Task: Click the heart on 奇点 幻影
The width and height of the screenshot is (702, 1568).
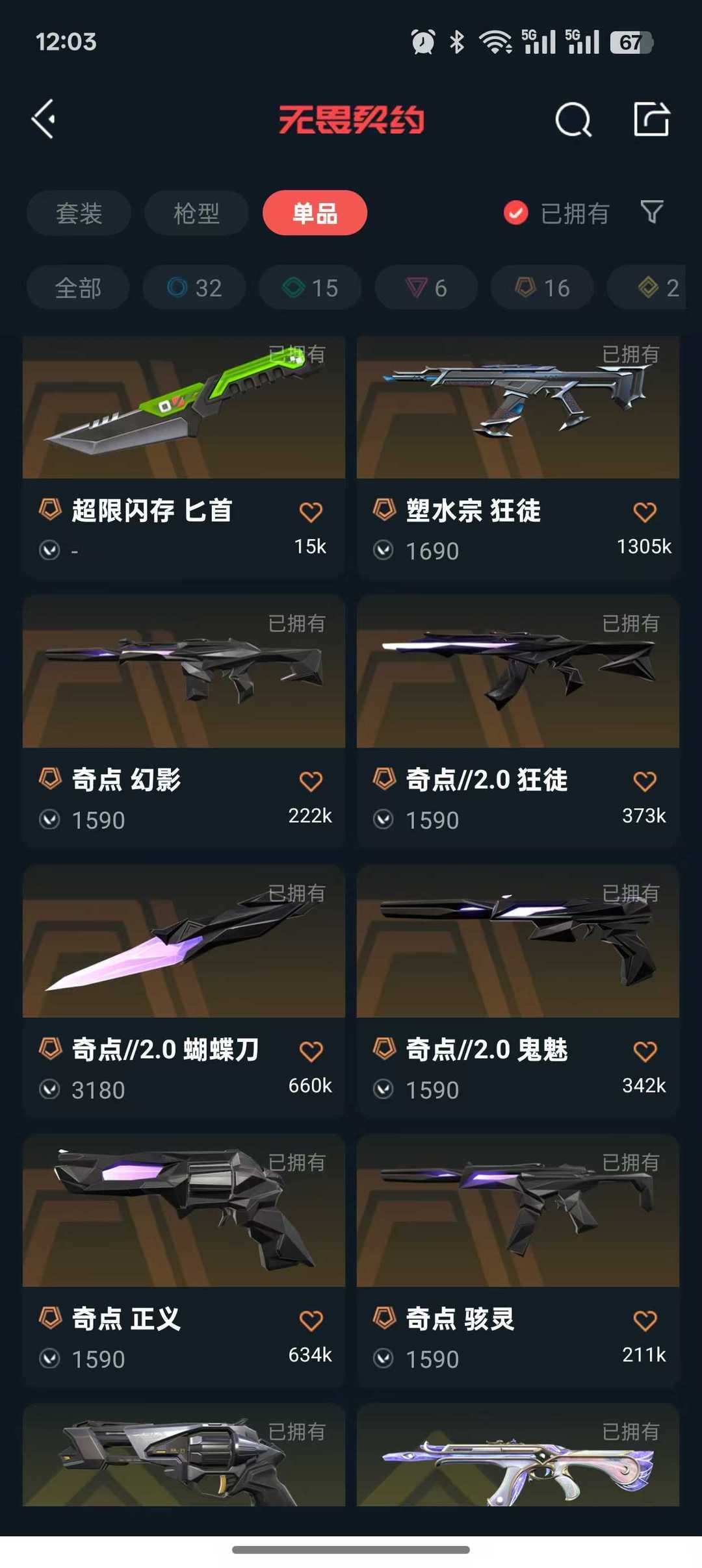Action: [311, 781]
